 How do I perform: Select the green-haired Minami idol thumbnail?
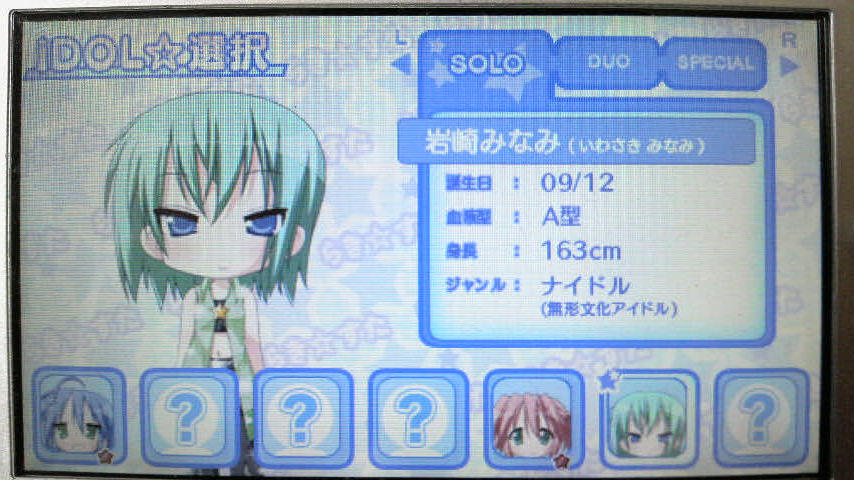(x=648, y=418)
